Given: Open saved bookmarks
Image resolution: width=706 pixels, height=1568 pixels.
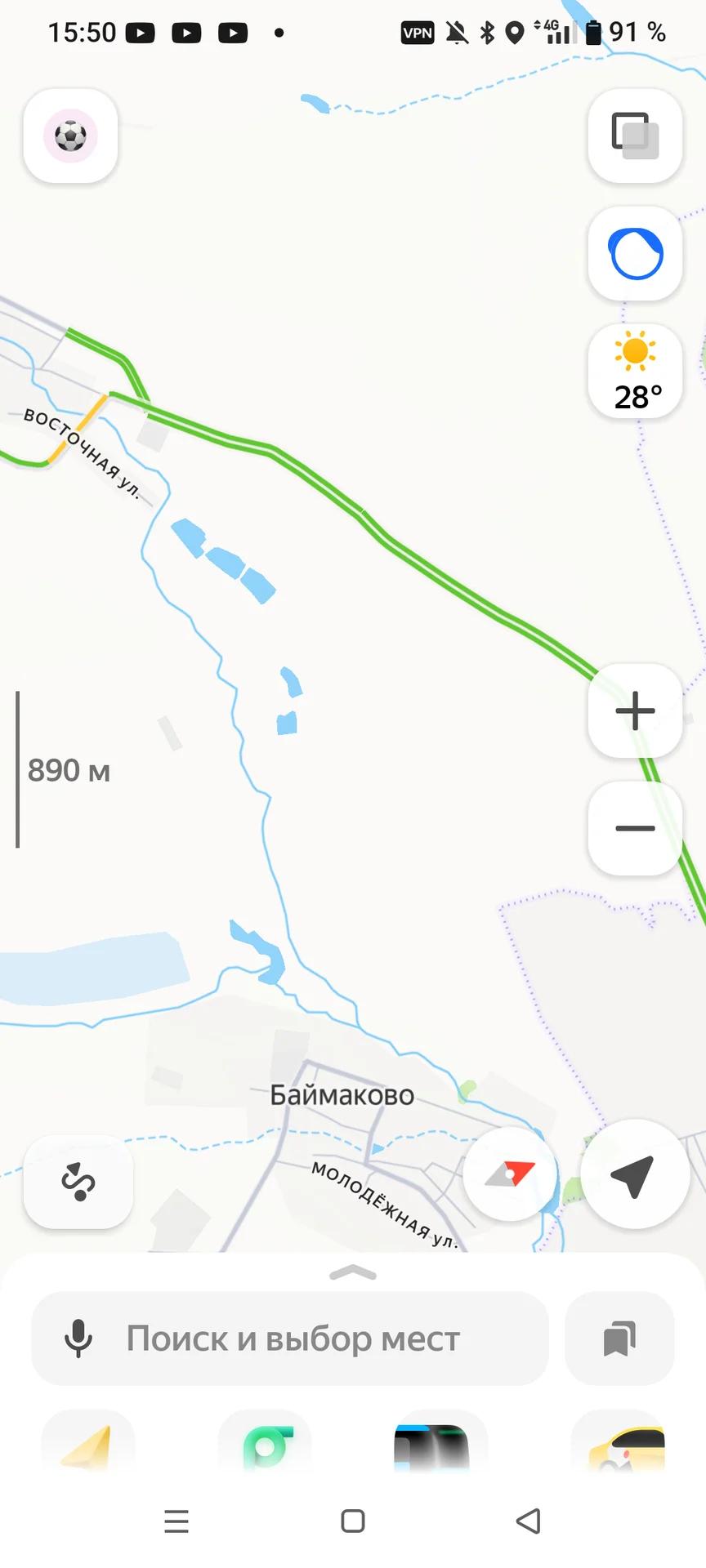Looking at the screenshot, I should [x=619, y=1339].
